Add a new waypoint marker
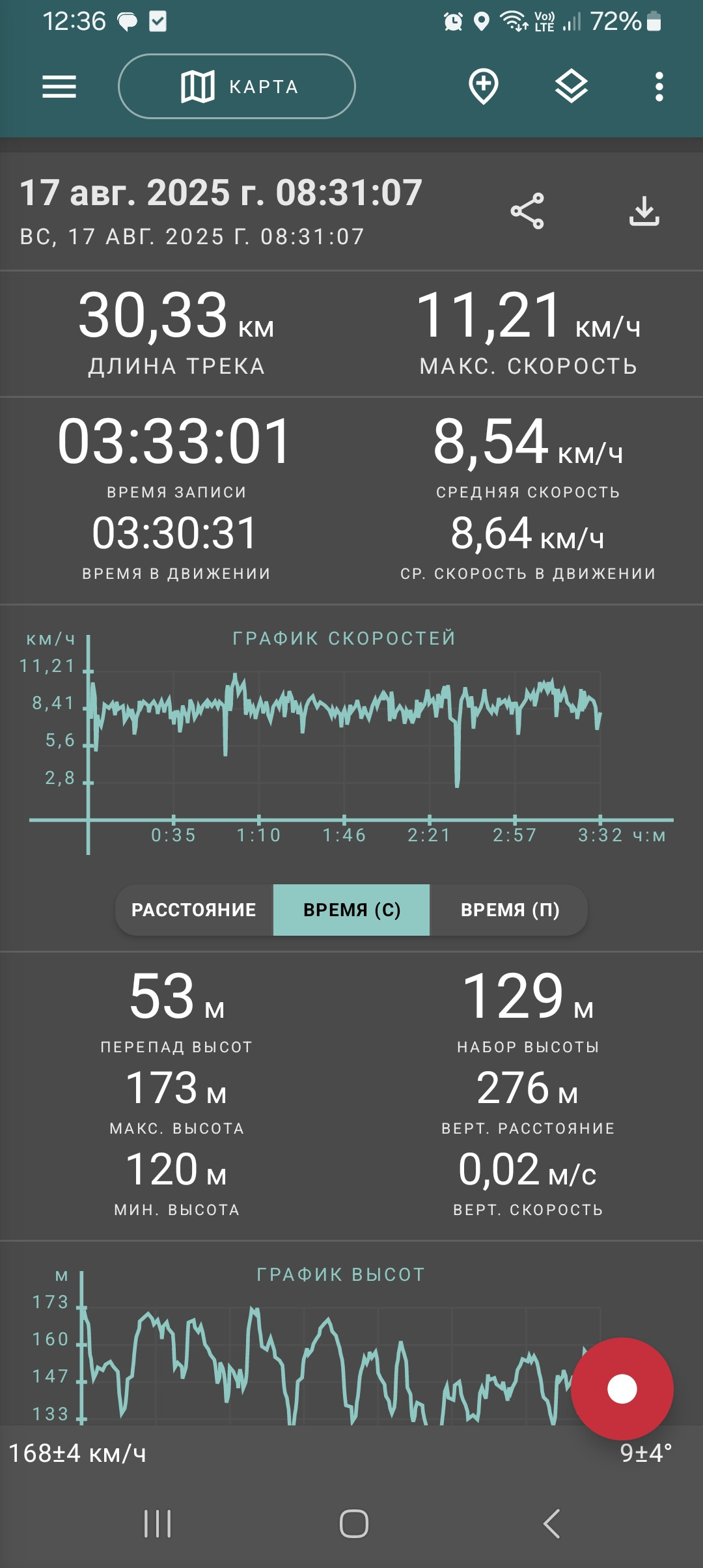This screenshot has height=1568, width=703. pyautogui.click(x=484, y=87)
